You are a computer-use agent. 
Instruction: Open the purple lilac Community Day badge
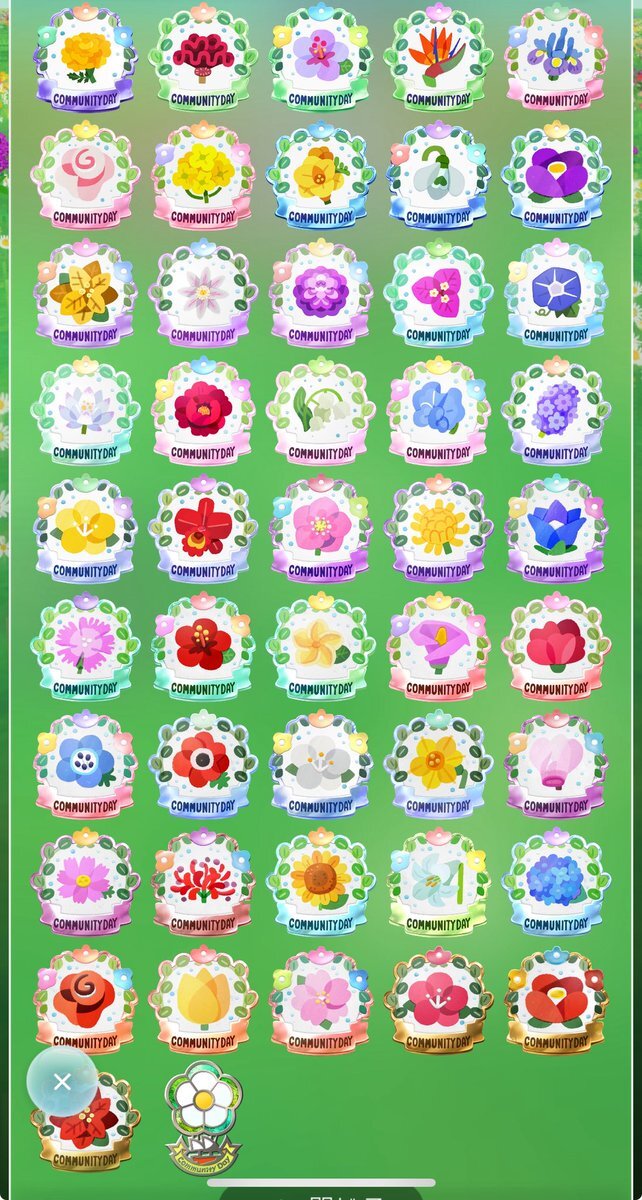pos(556,410)
